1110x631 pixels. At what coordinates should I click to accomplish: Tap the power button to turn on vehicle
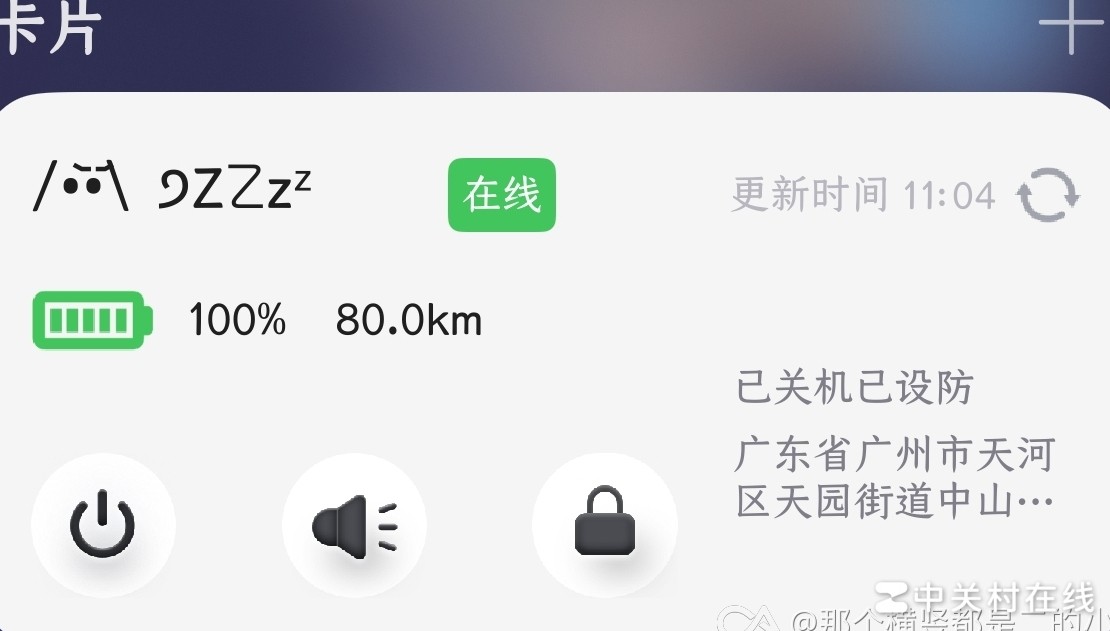[103, 526]
